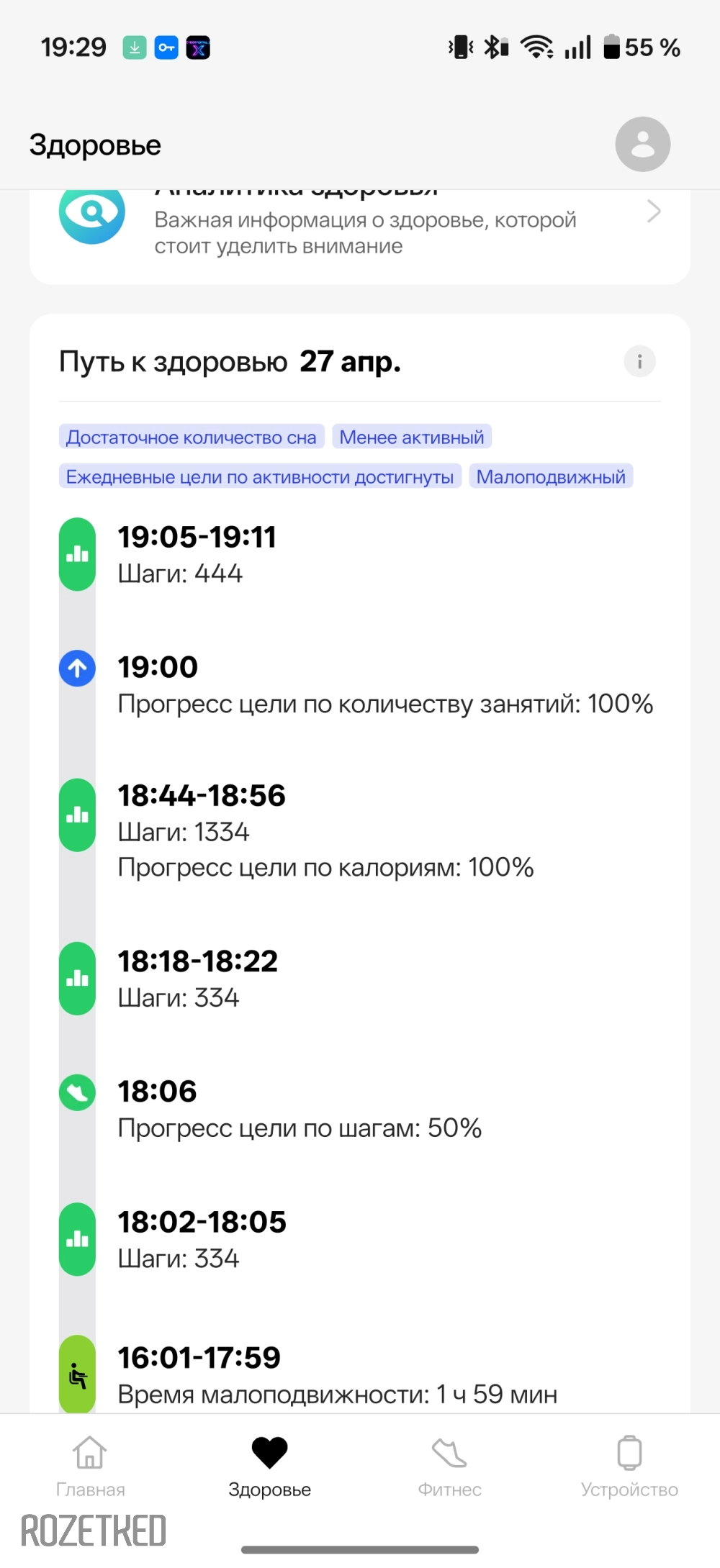Select the Здоровье tab
This screenshot has height=1568, width=720.
click(x=270, y=1467)
